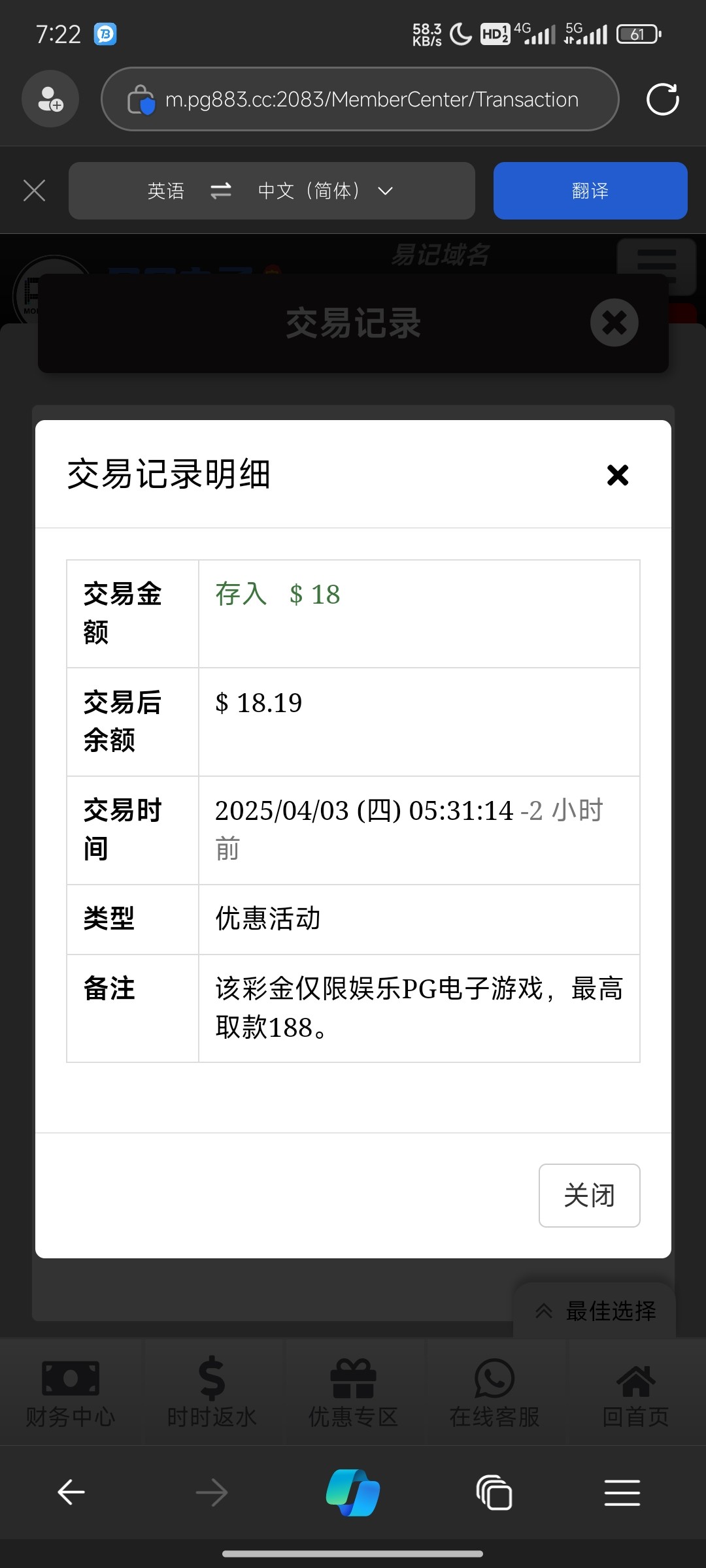Tap the 关闭 button

pyautogui.click(x=589, y=1195)
